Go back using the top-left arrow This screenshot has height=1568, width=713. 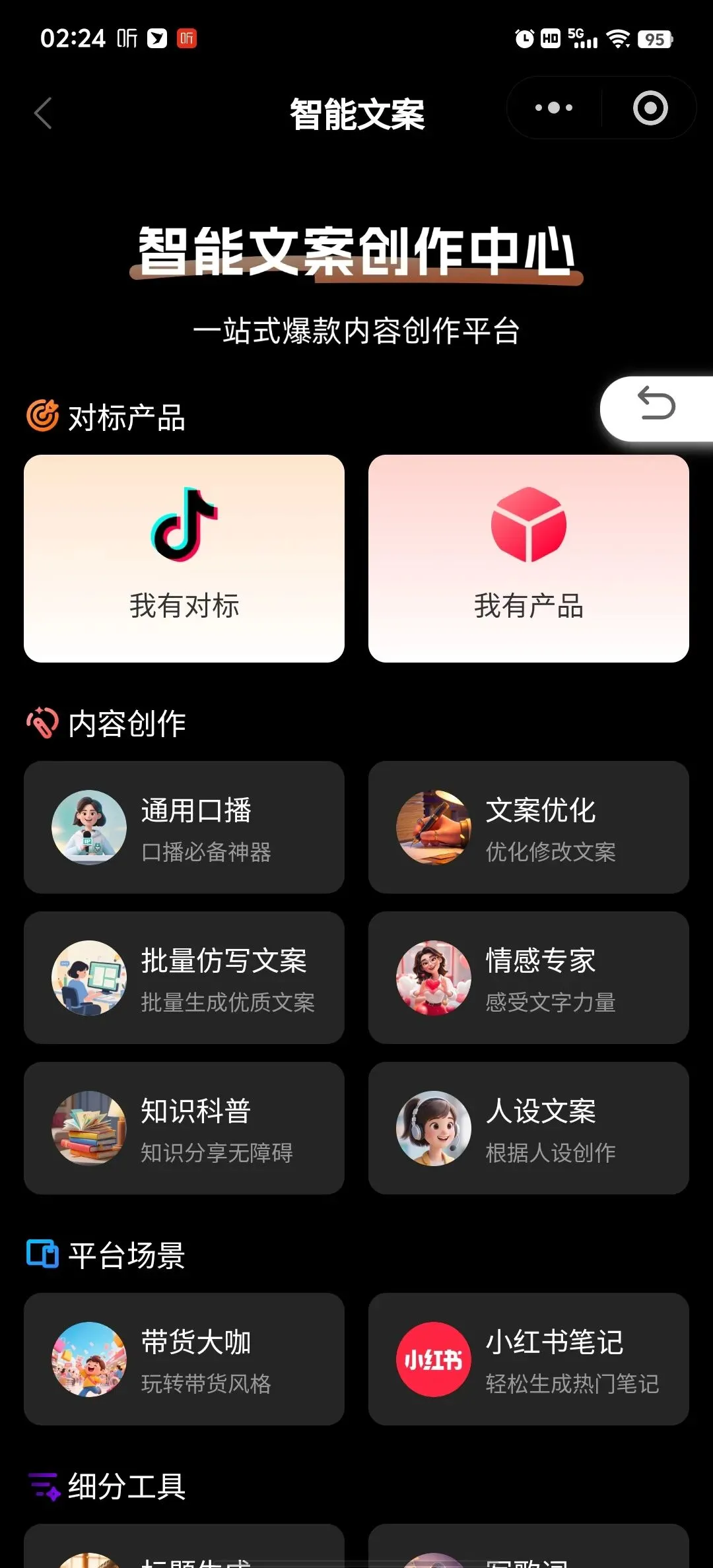tap(44, 114)
